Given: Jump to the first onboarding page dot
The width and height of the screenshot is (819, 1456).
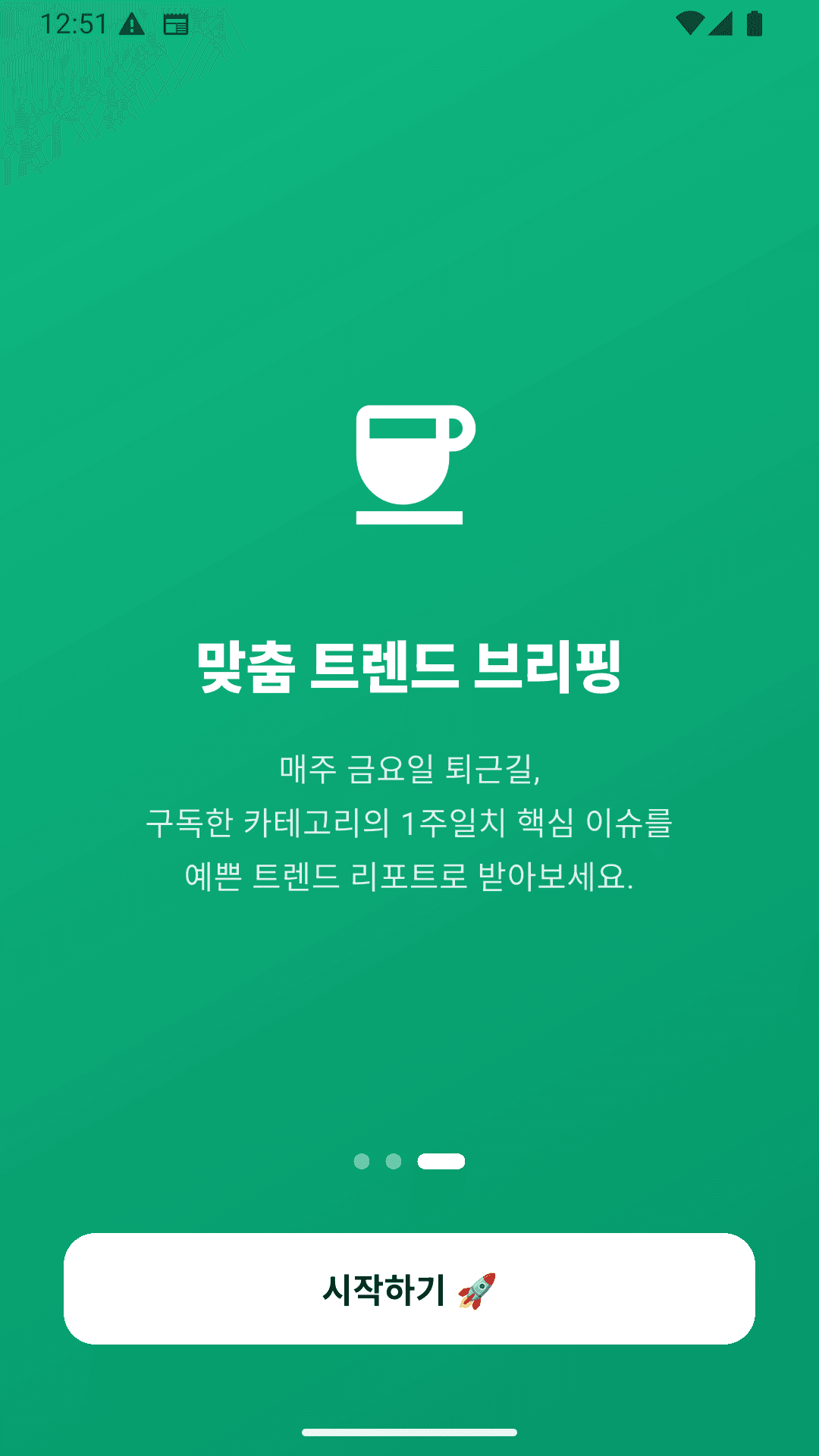Looking at the screenshot, I should [362, 1161].
